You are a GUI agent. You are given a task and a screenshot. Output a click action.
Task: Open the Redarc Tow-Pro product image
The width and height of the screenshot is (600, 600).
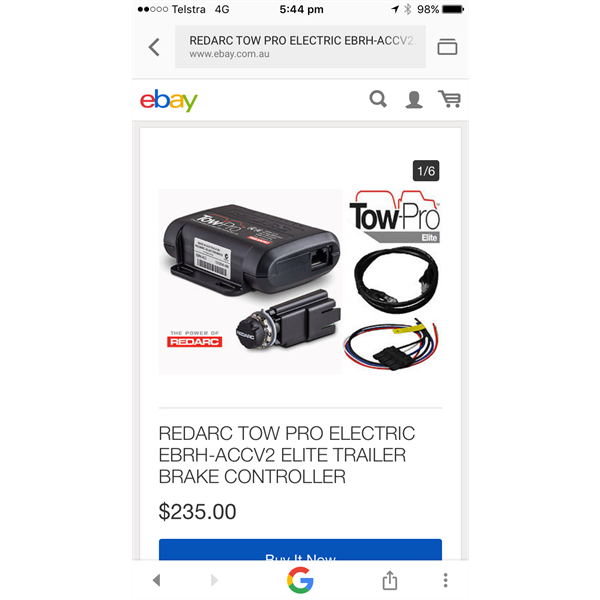coord(300,280)
